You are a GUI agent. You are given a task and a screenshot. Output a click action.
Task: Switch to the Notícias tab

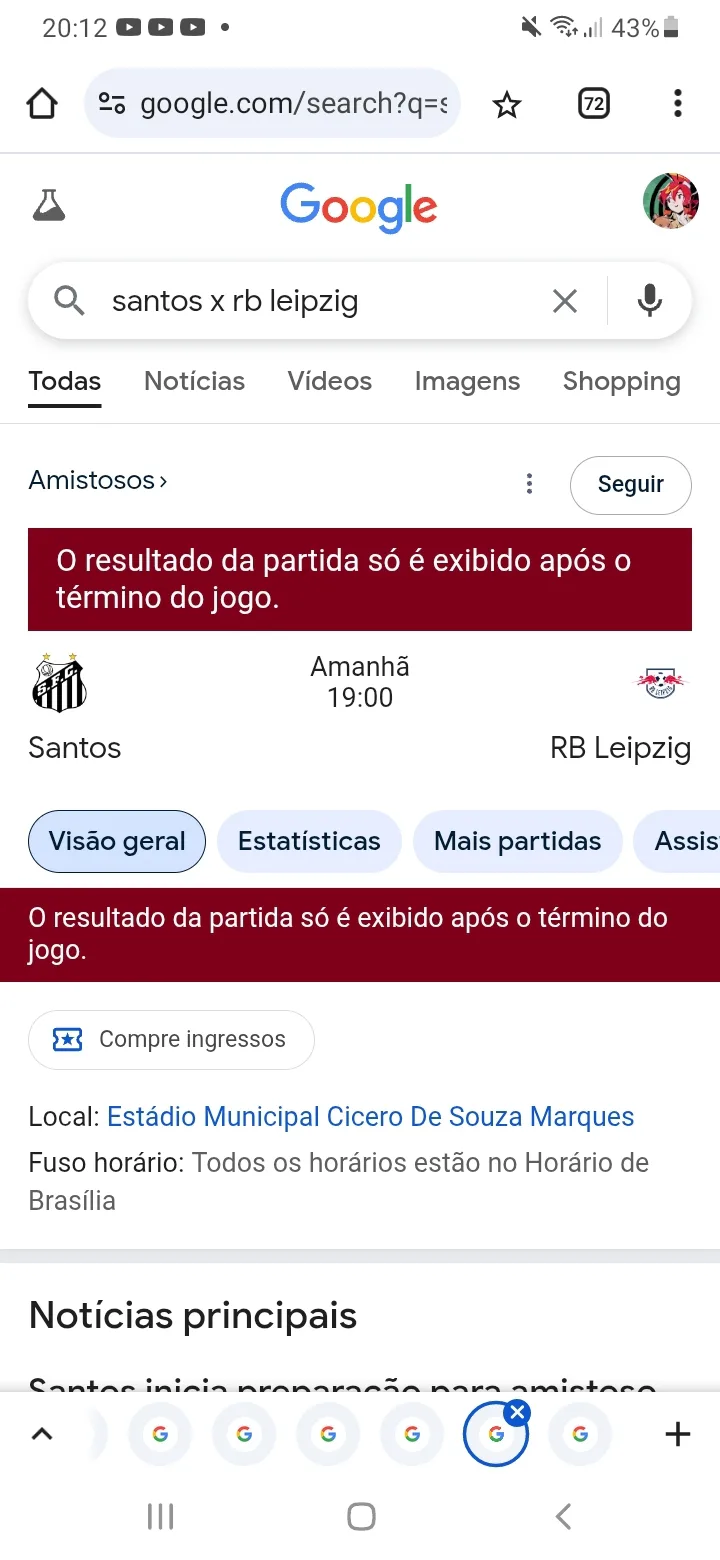(x=194, y=381)
